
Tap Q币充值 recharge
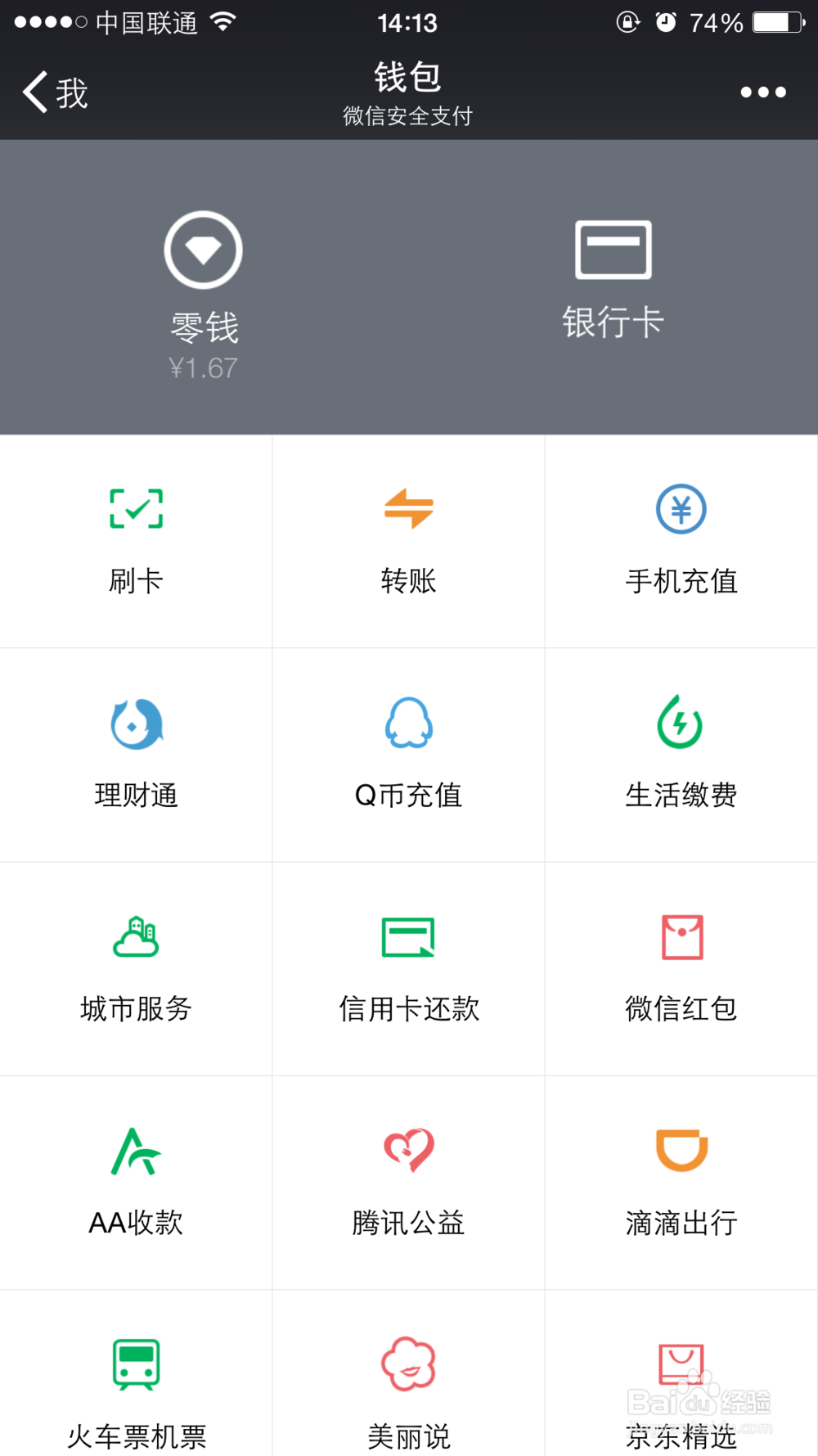pyautogui.click(x=408, y=755)
